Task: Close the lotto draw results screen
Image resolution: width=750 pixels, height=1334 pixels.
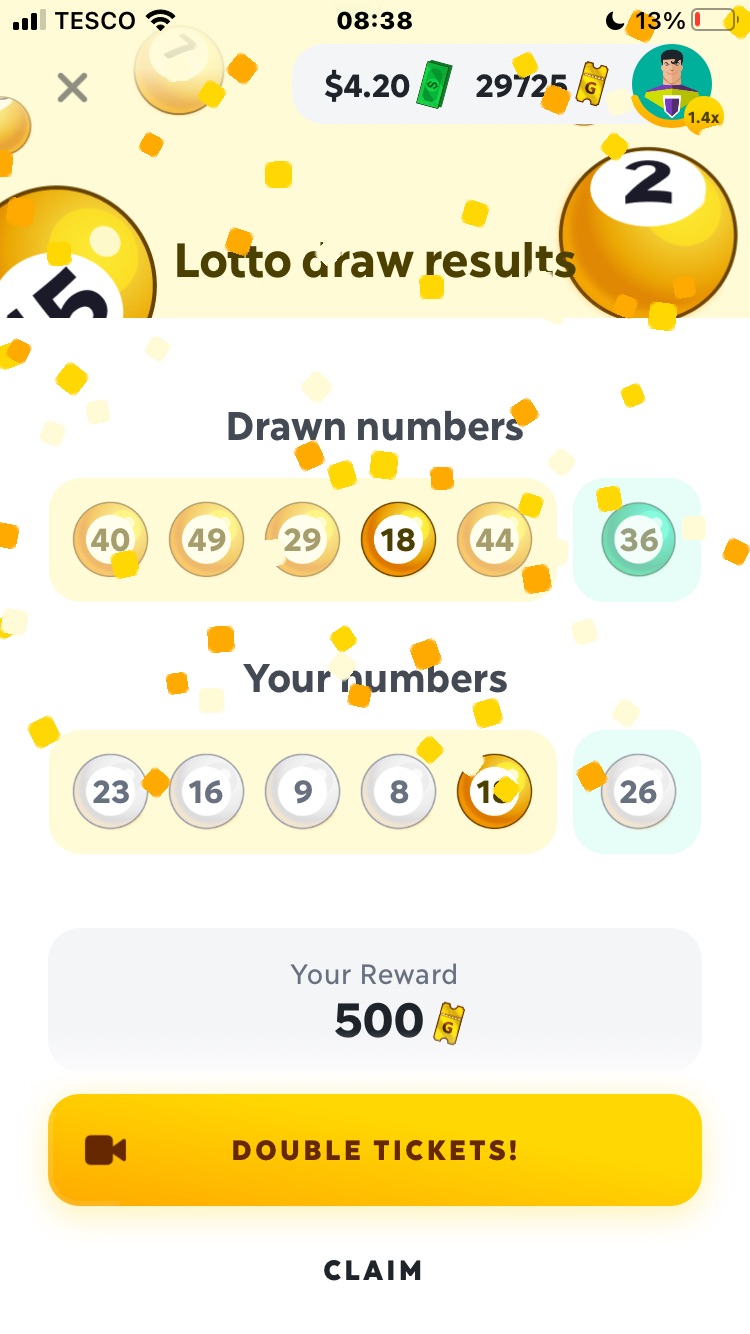Action: pyautogui.click(x=72, y=88)
